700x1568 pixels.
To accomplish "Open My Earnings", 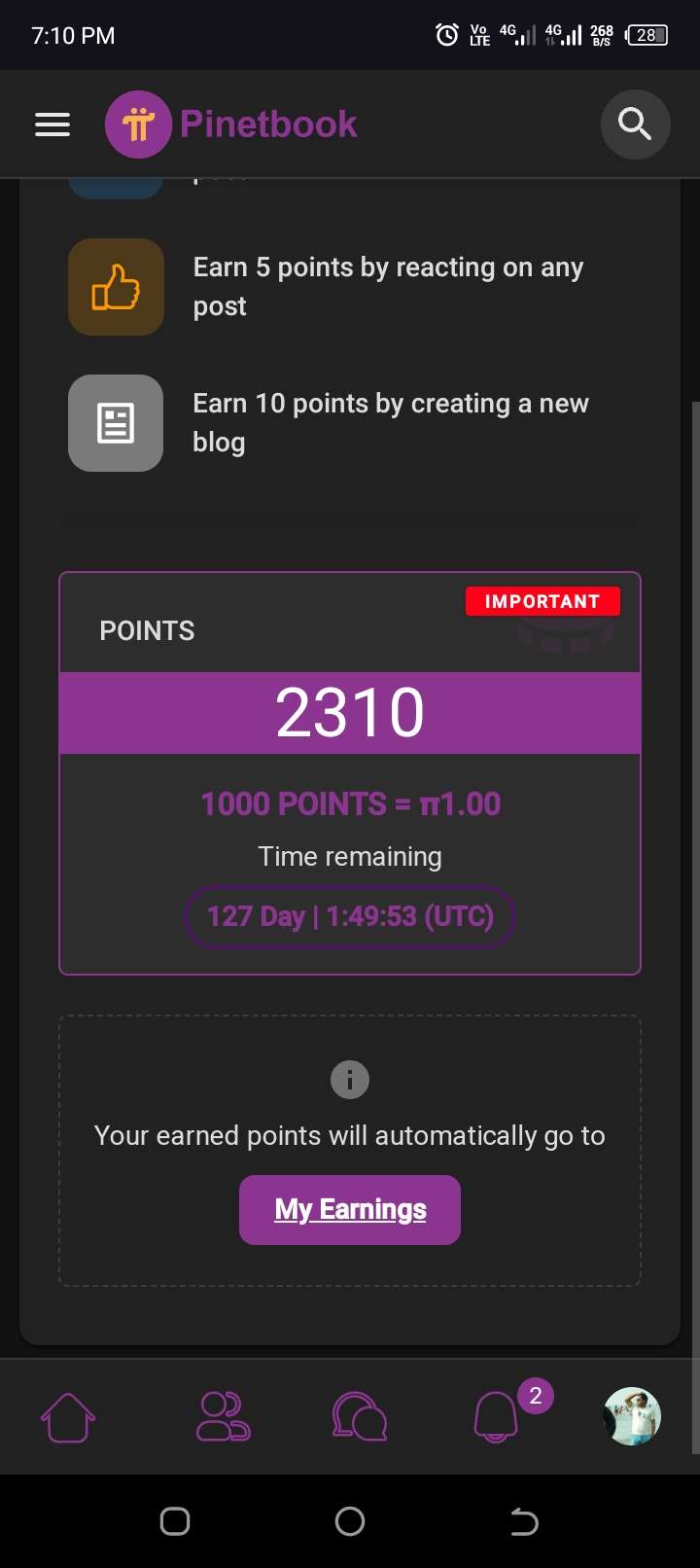I will [350, 1209].
